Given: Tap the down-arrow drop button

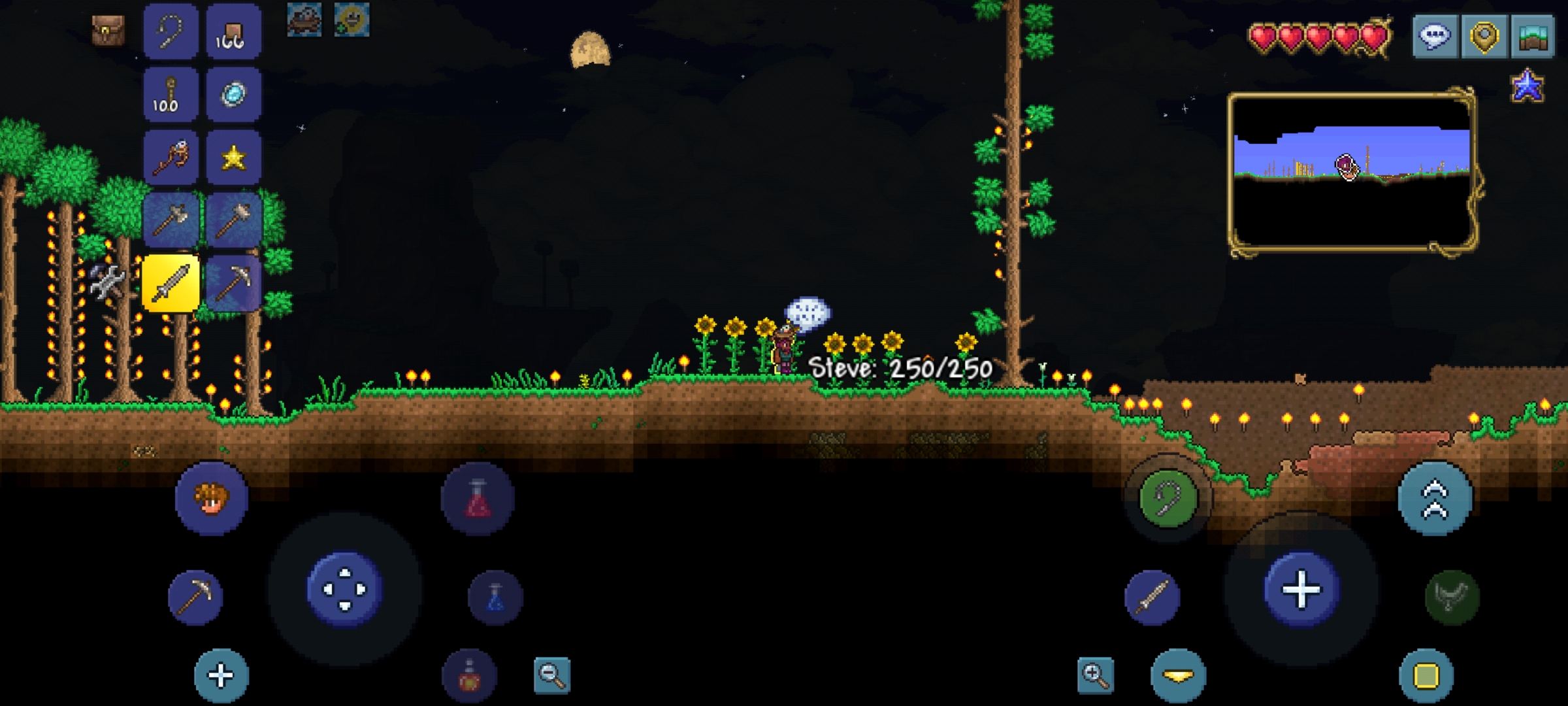Looking at the screenshot, I should tap(1178, 676).
